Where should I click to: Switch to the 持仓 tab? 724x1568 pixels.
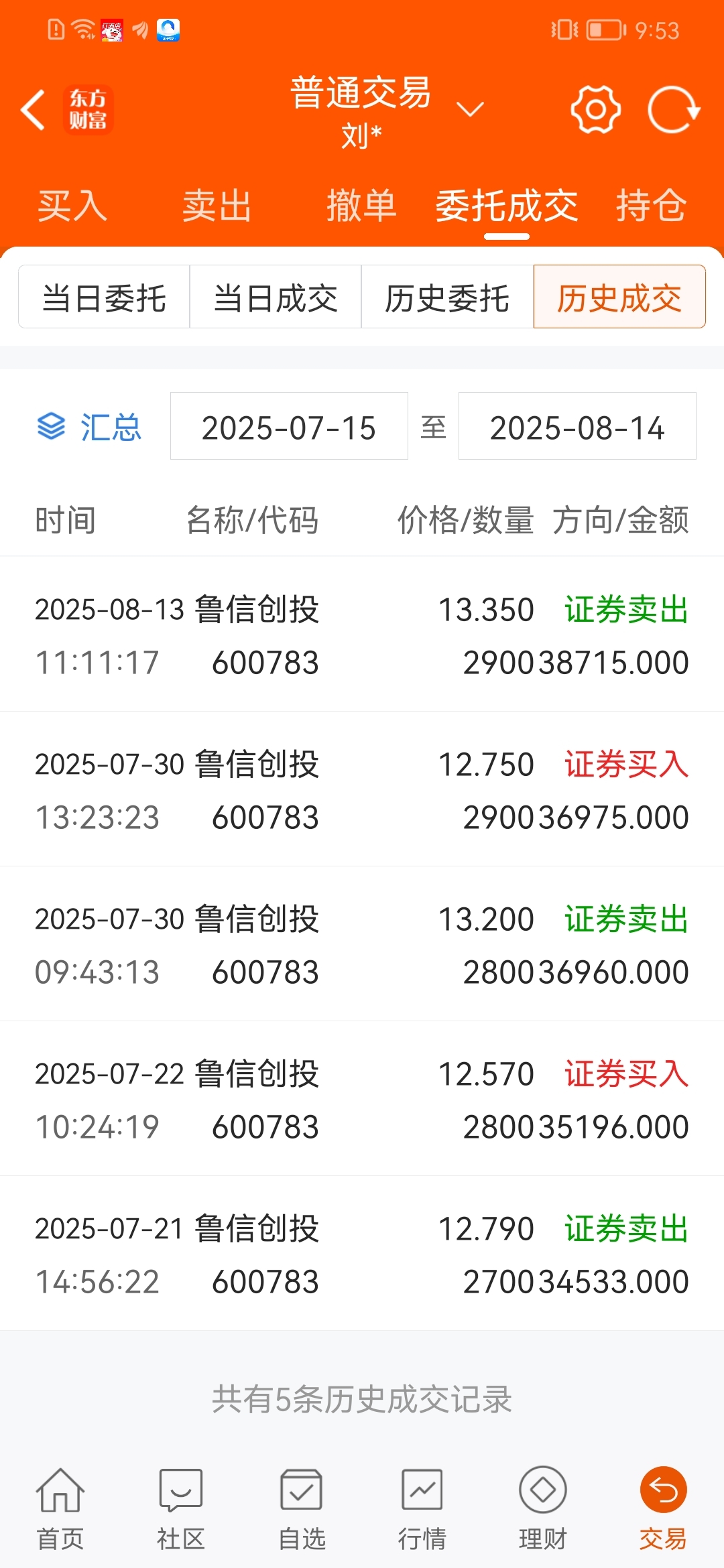click(x=651, y=205)
